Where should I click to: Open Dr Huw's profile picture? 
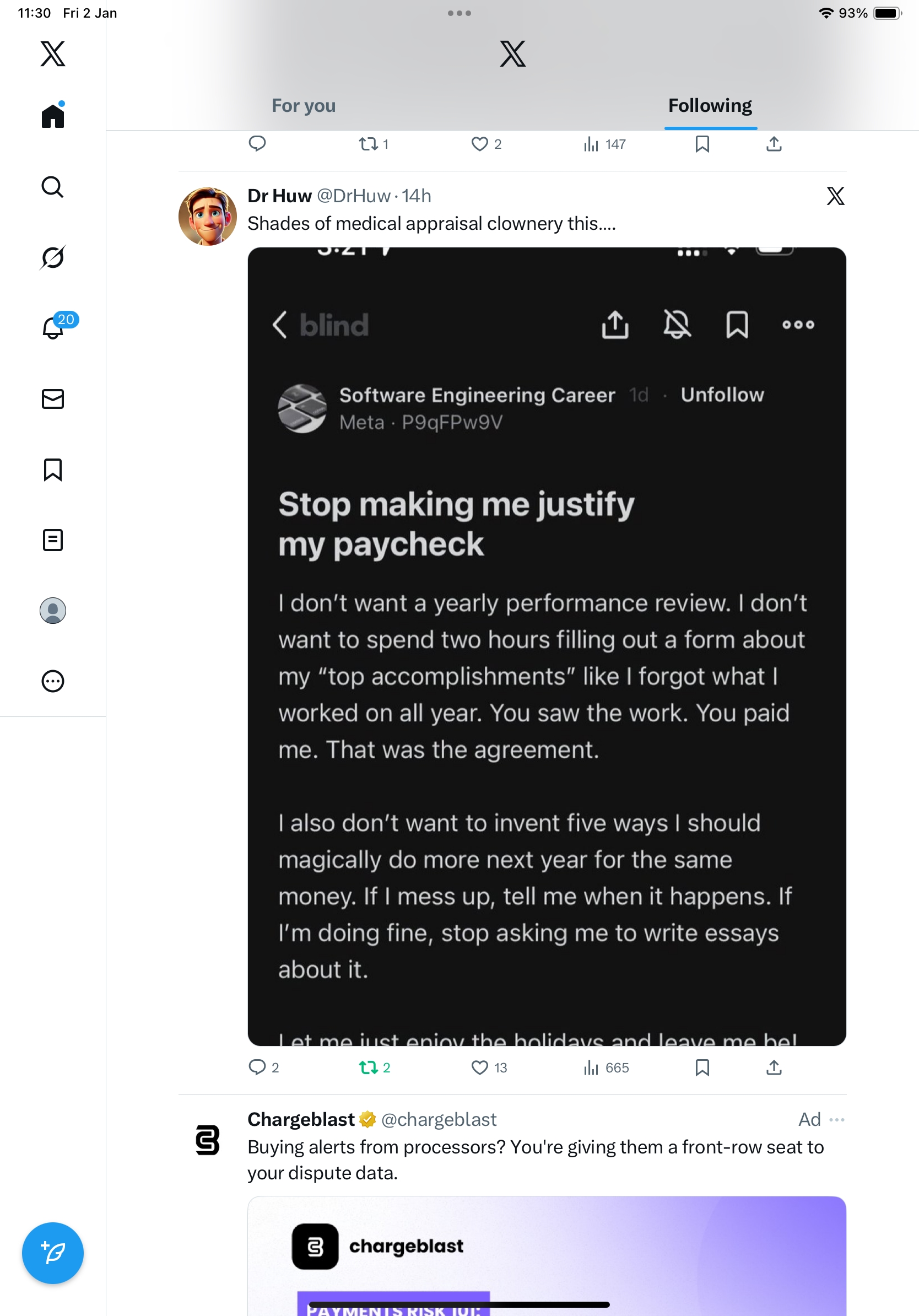[207, 217]
